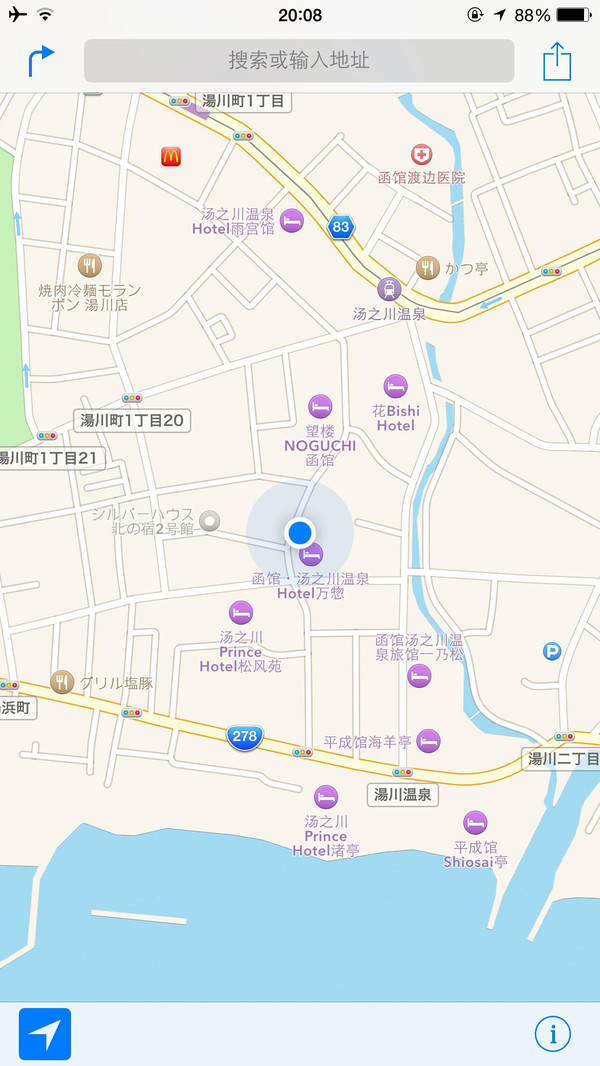Select the parking lot P marker
Viewport: 600px width, 1066px height.
[x=552, y=651]
